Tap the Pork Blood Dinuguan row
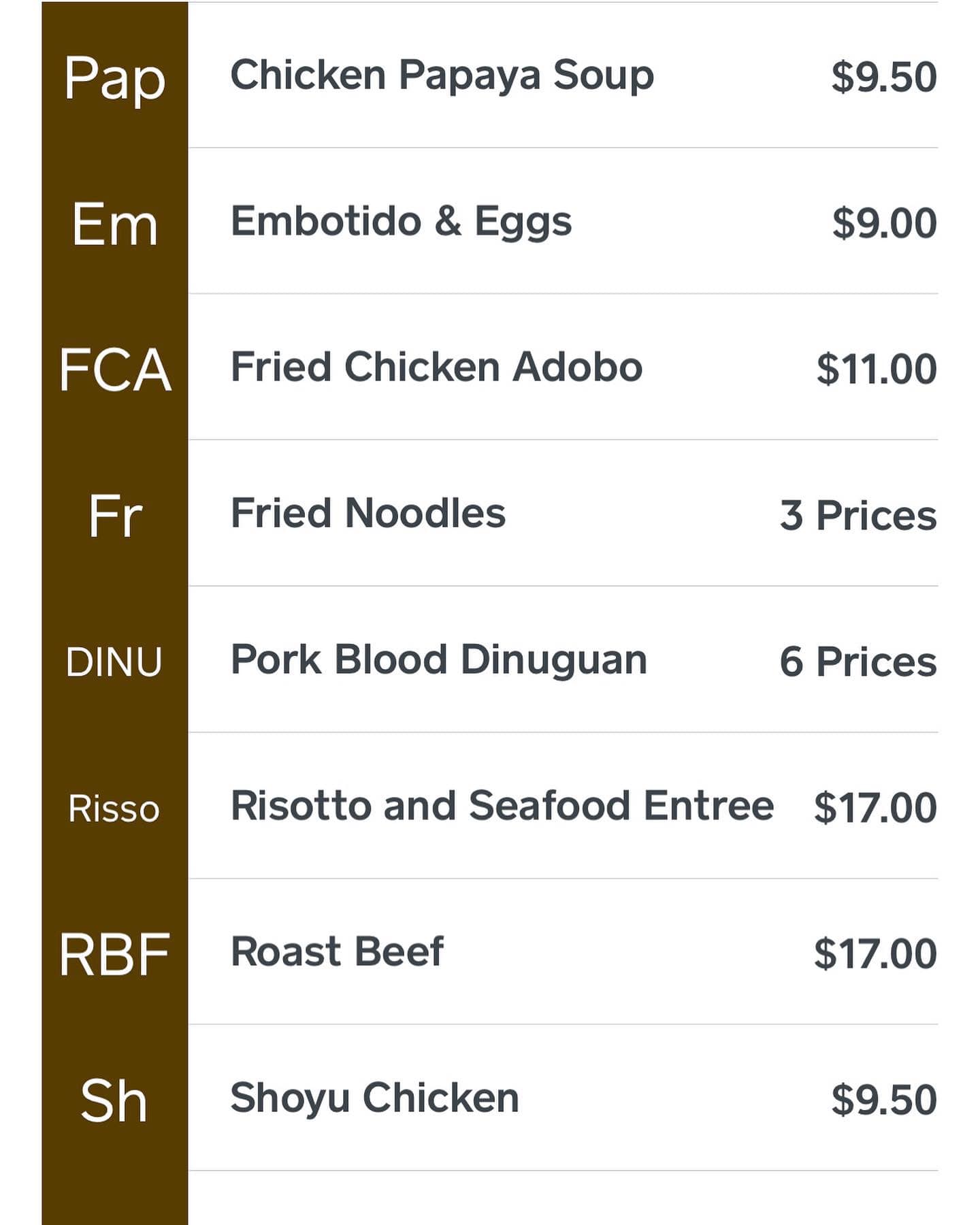Screen dimensions: 980x1225 point(439,660)
